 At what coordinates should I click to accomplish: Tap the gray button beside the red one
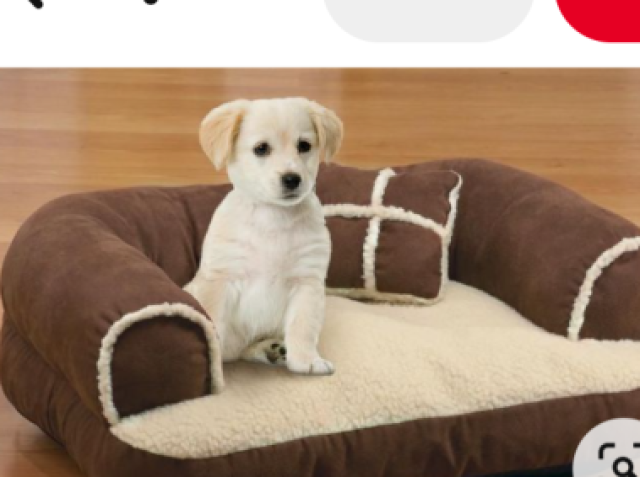pyautogui.click(x=429, y=16)
